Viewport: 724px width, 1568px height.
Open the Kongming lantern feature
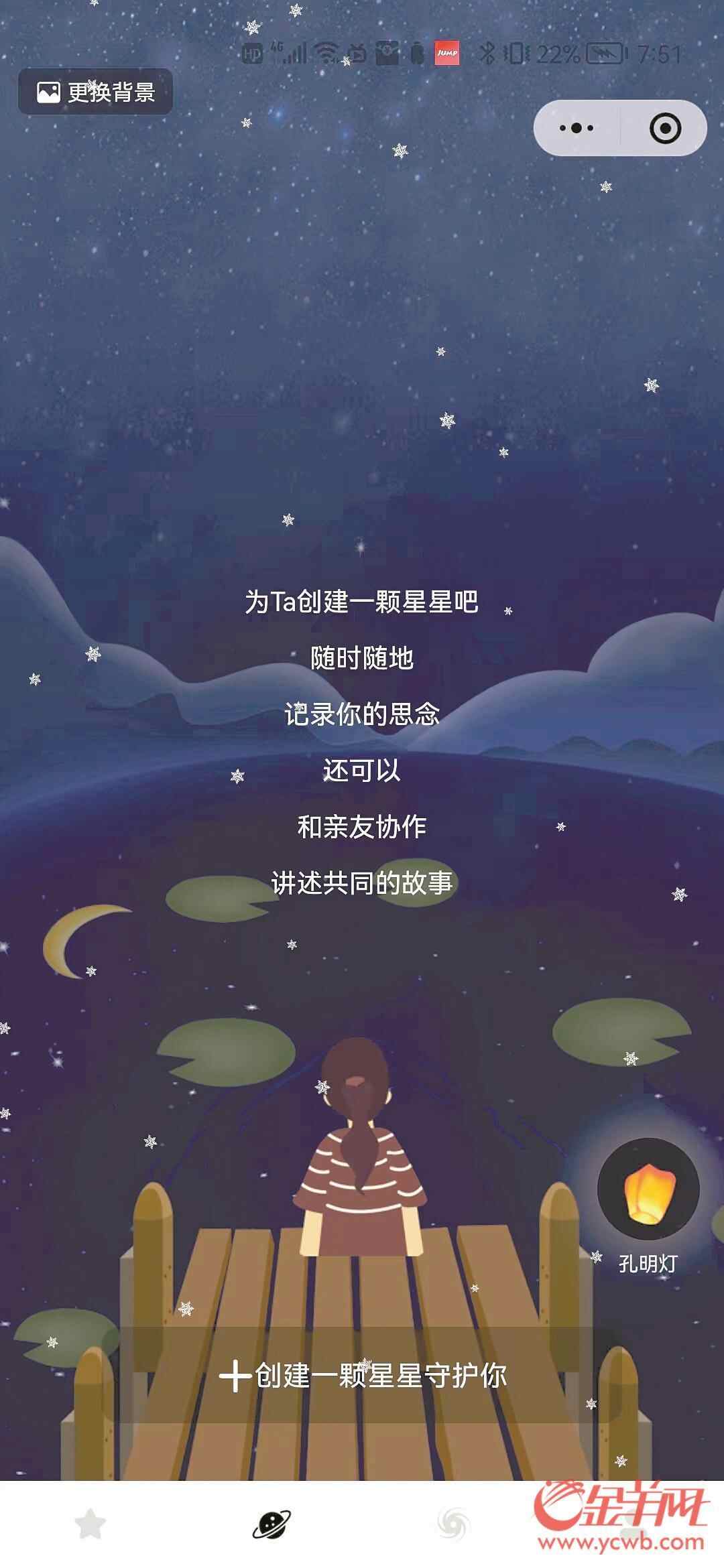pyautogui.click(x=648, y=1189)
